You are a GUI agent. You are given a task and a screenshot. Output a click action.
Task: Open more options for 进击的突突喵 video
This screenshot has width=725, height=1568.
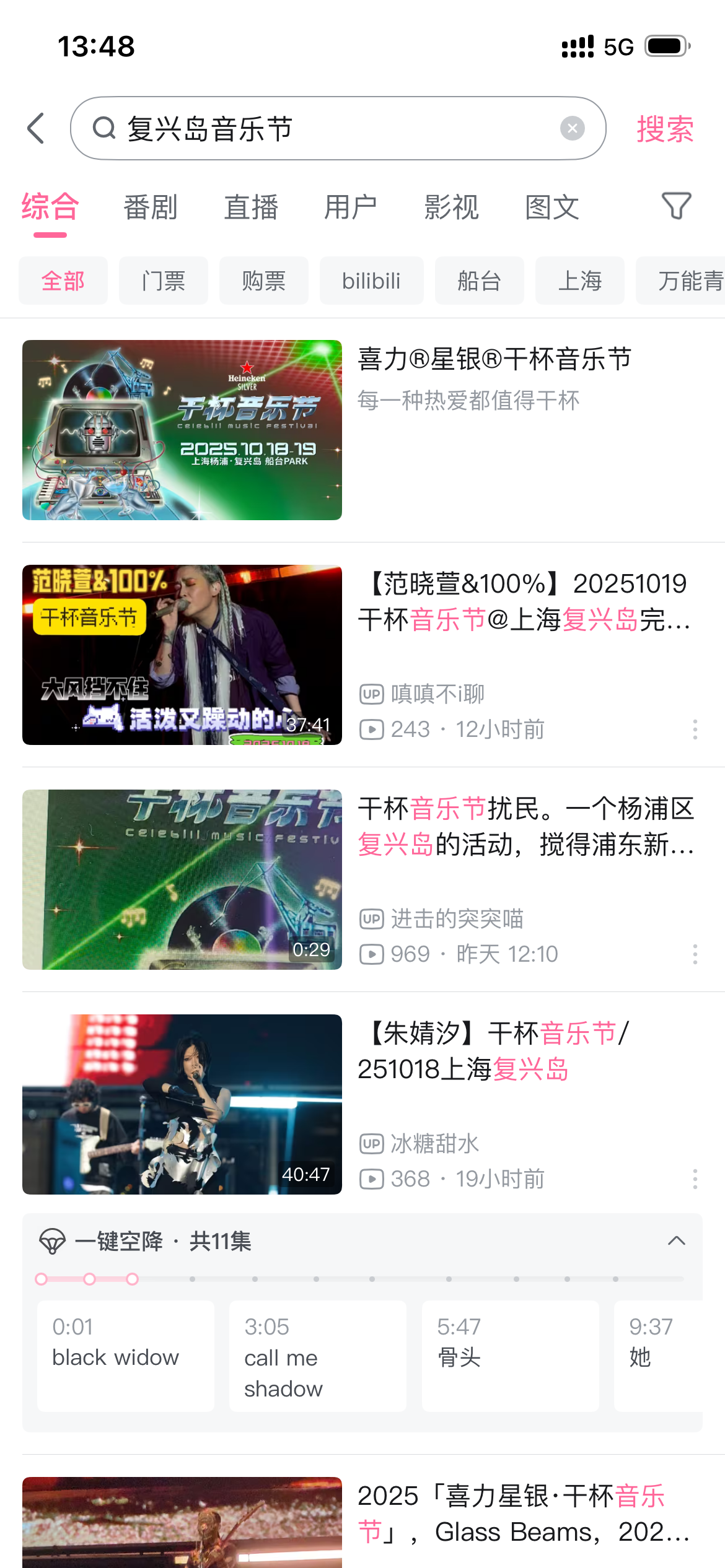(695, 954)
